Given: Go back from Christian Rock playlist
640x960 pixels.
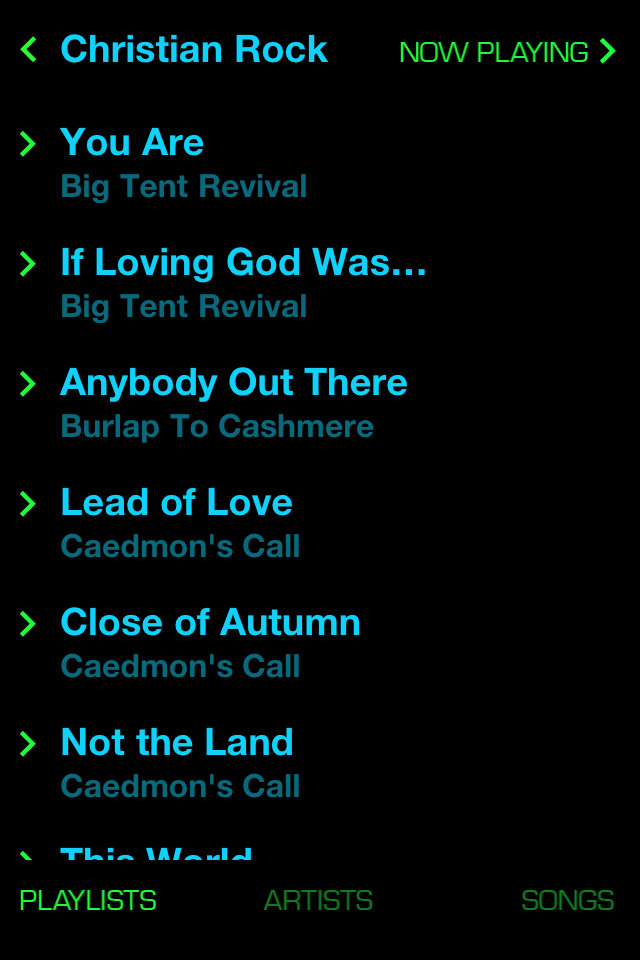Looking at the screenshot, I should tap(28, 50).
